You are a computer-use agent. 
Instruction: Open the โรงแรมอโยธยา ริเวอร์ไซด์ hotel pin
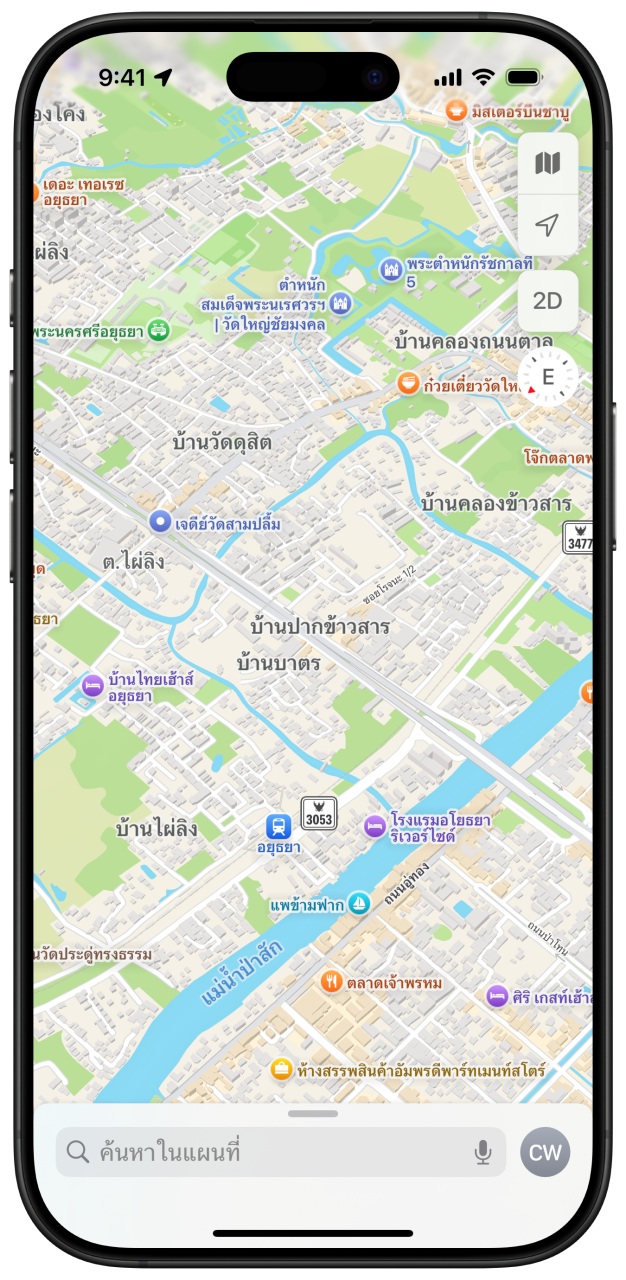coord(375,825)
